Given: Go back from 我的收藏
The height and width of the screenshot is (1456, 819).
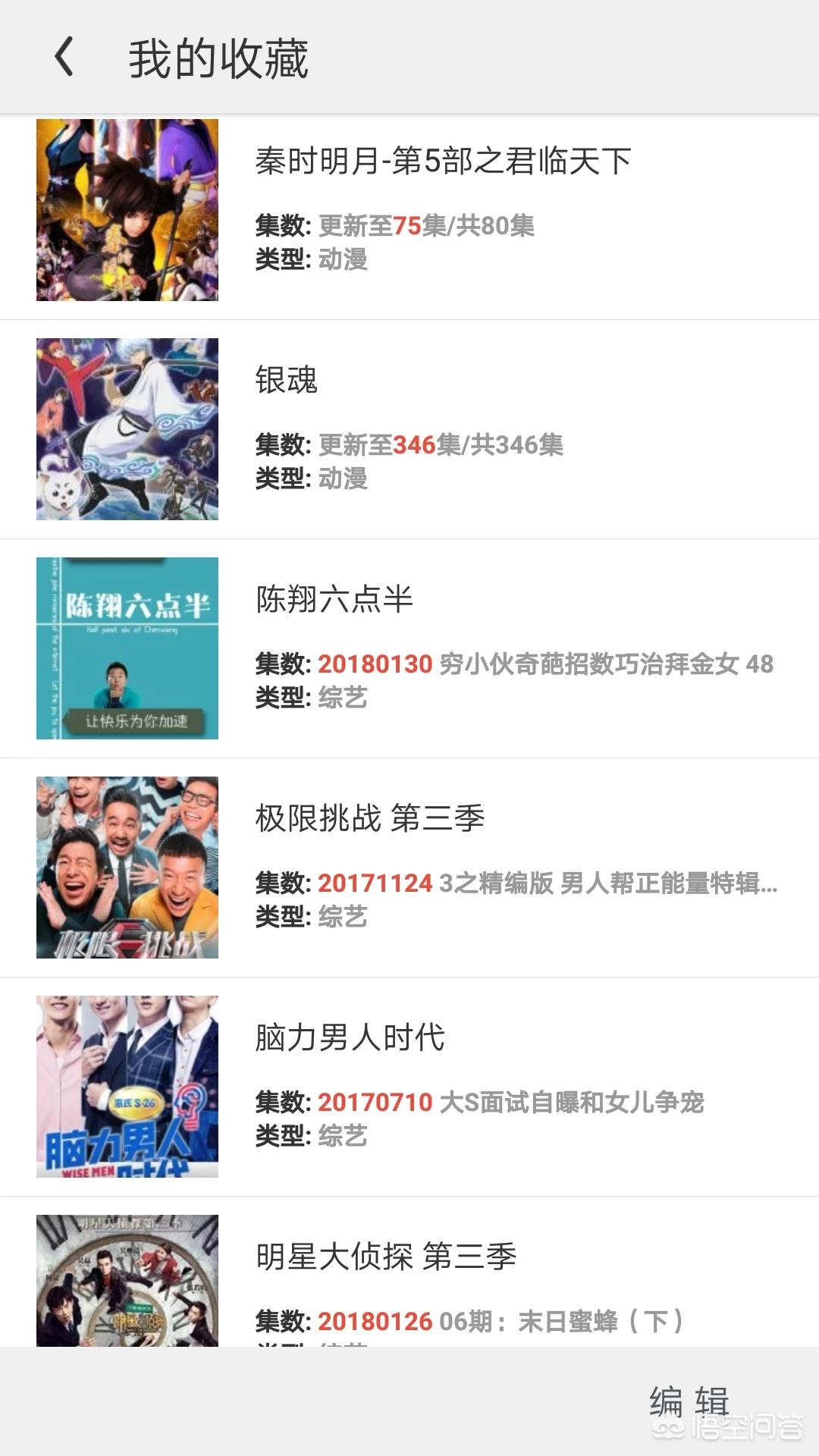Looking at the screenshot, I should click(65, 58).
